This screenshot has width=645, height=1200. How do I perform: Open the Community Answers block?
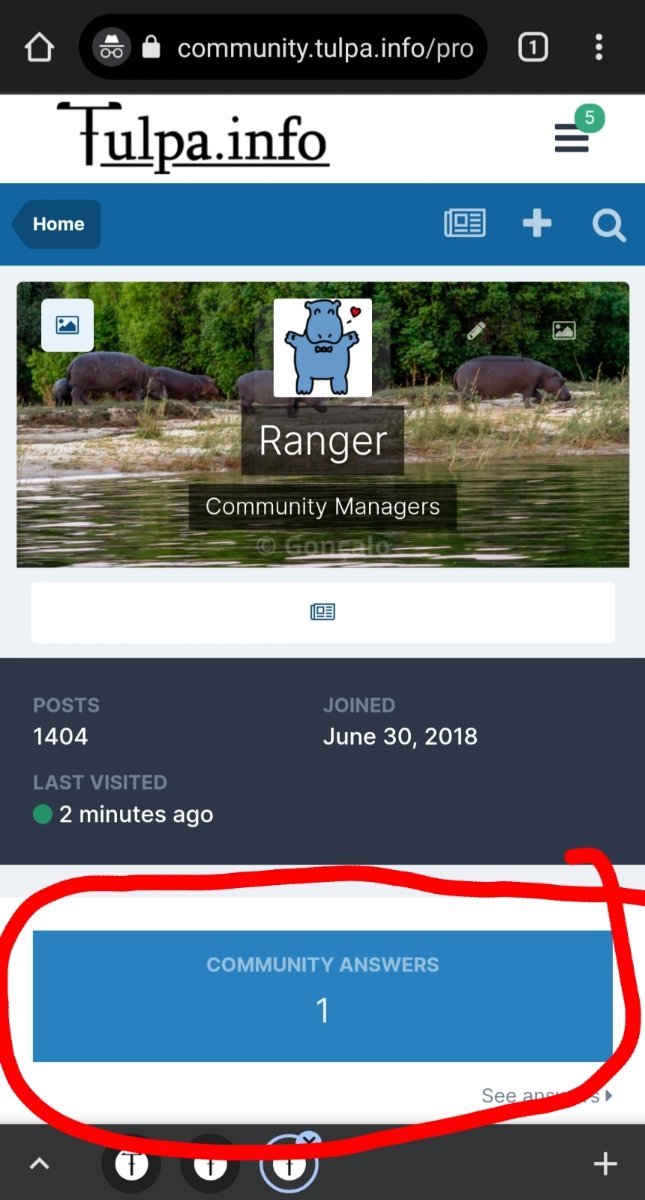click(x=322, y=996)
